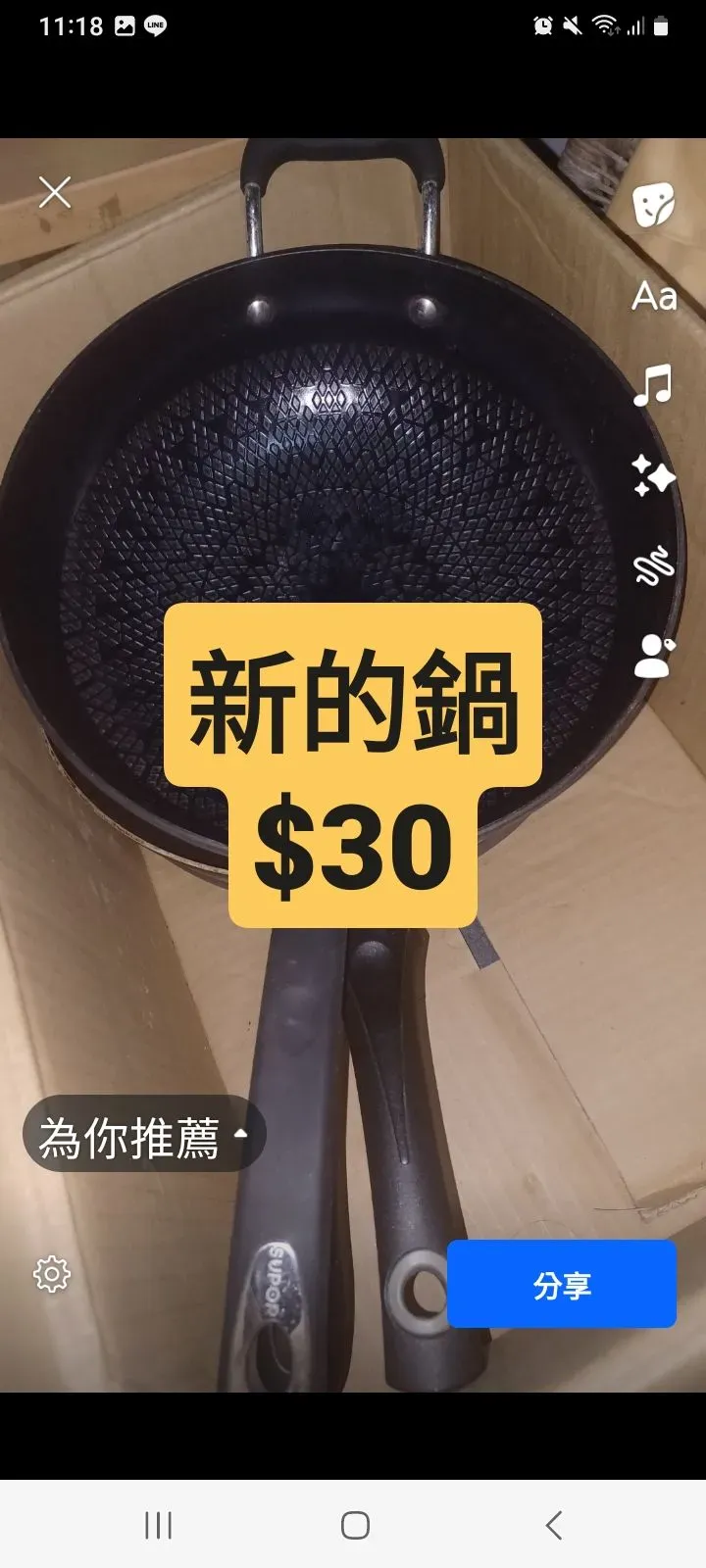This screenshot has height=1568, width=706.
Task: Open the sparkle effects option
Action: point(653,476)
